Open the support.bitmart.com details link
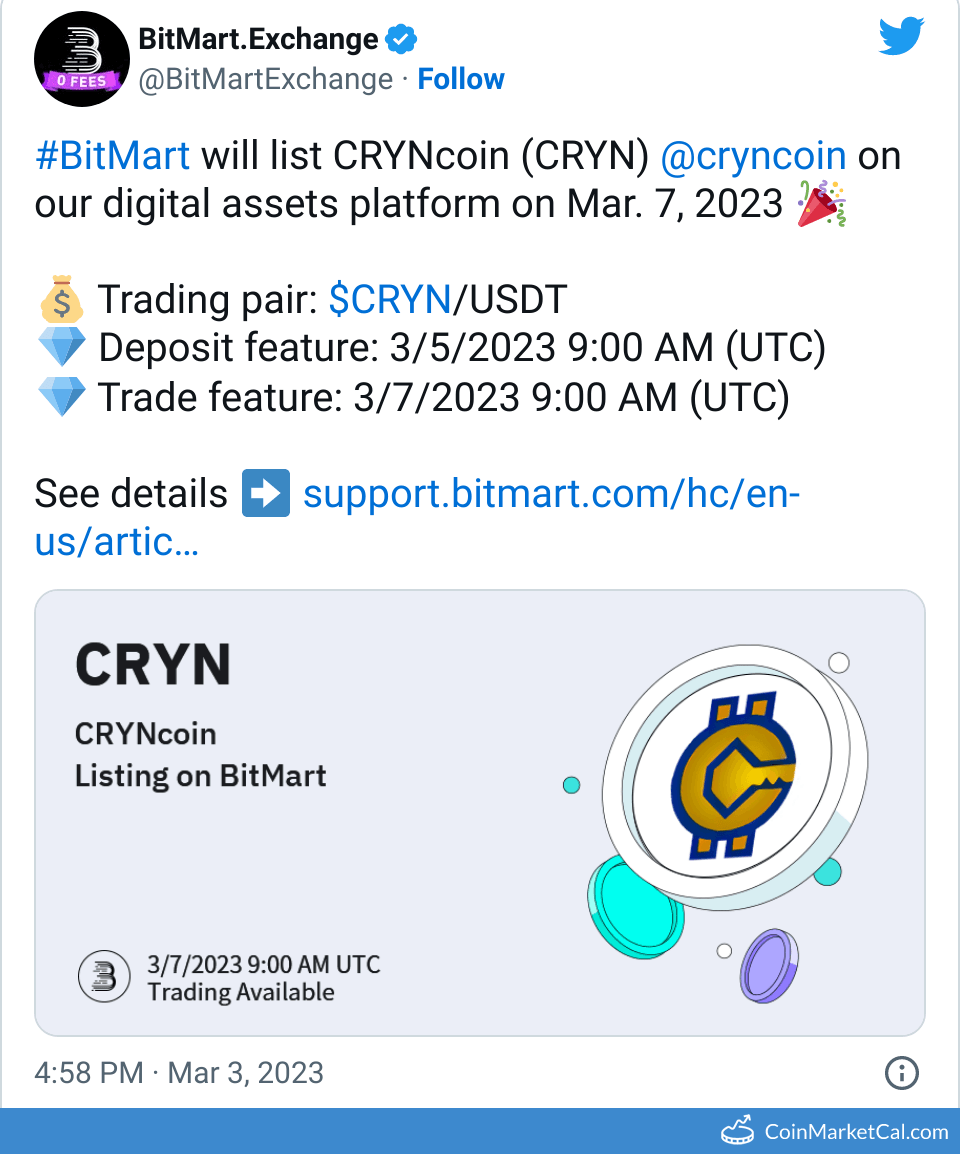 pyautogui.click(x=551, y=494)
